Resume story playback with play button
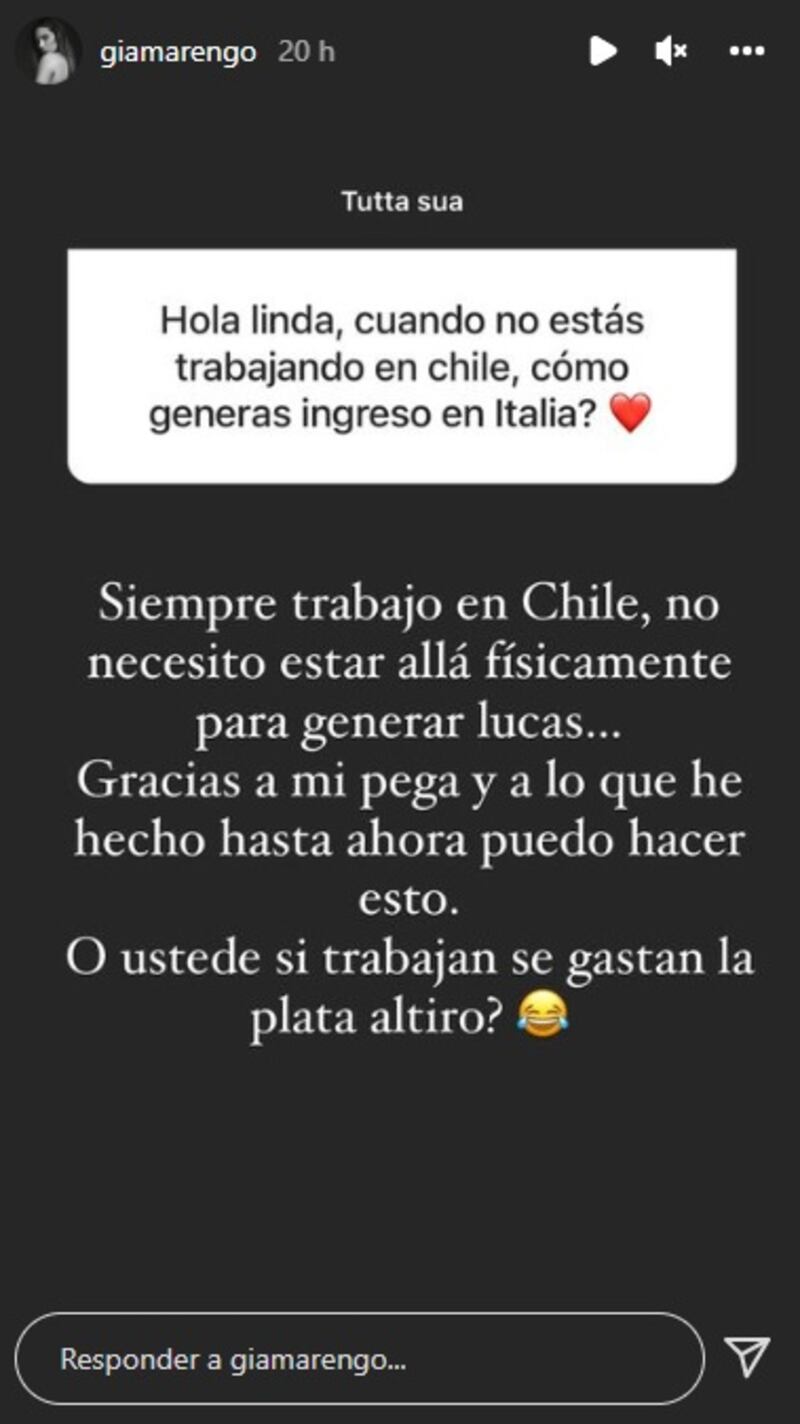Viewport: 800px width, 1424px height. pyautogui.click(x=603, y=51)
